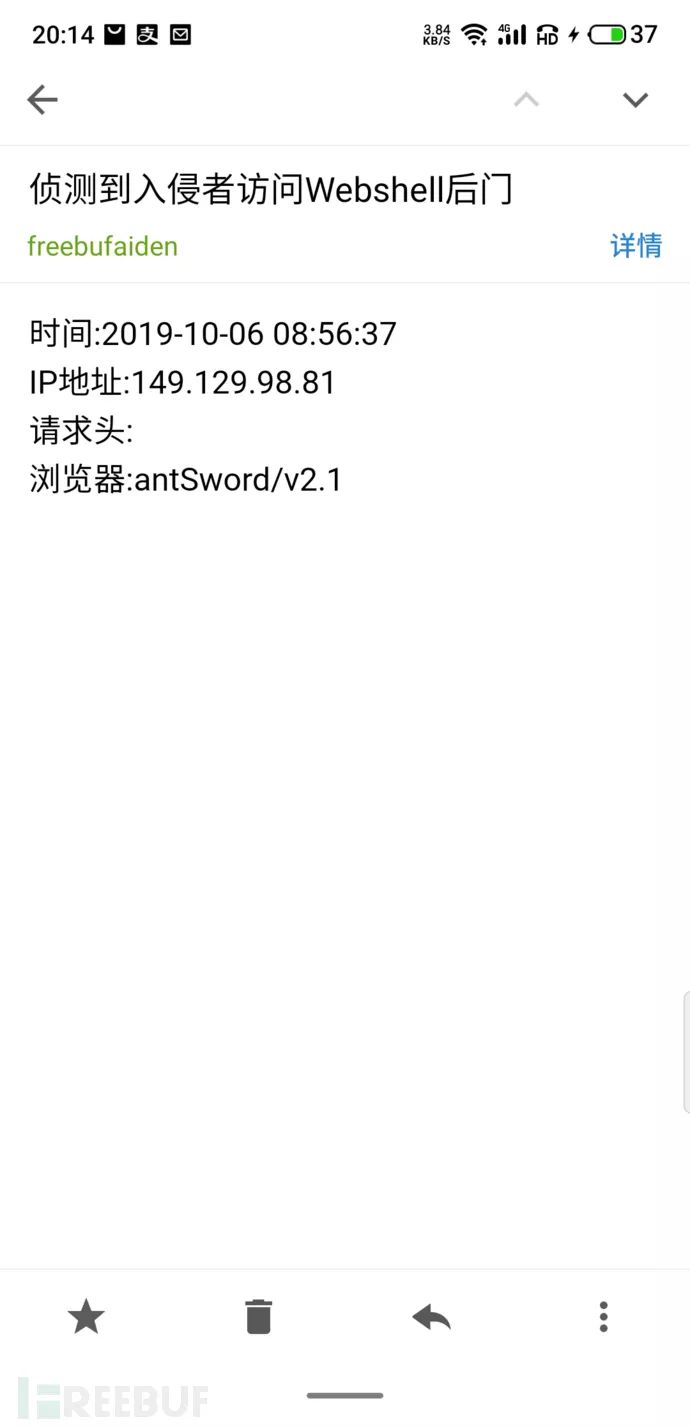Go back to the inbox list

(42, 100)
